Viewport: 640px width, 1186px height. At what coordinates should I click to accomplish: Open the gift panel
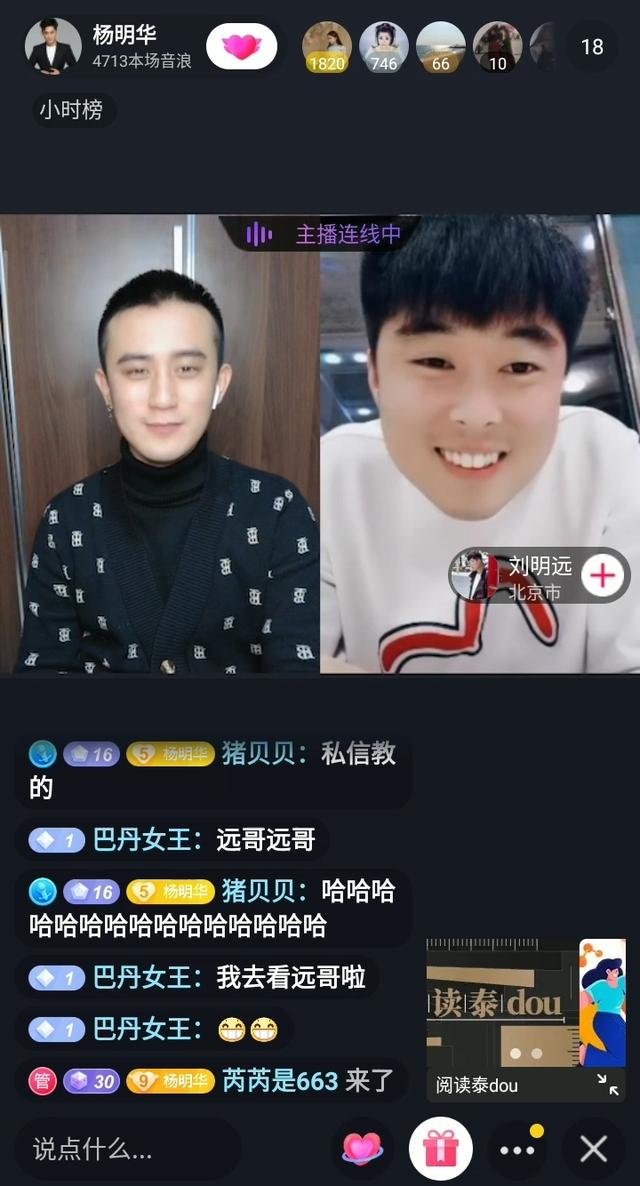(440, 1149)
